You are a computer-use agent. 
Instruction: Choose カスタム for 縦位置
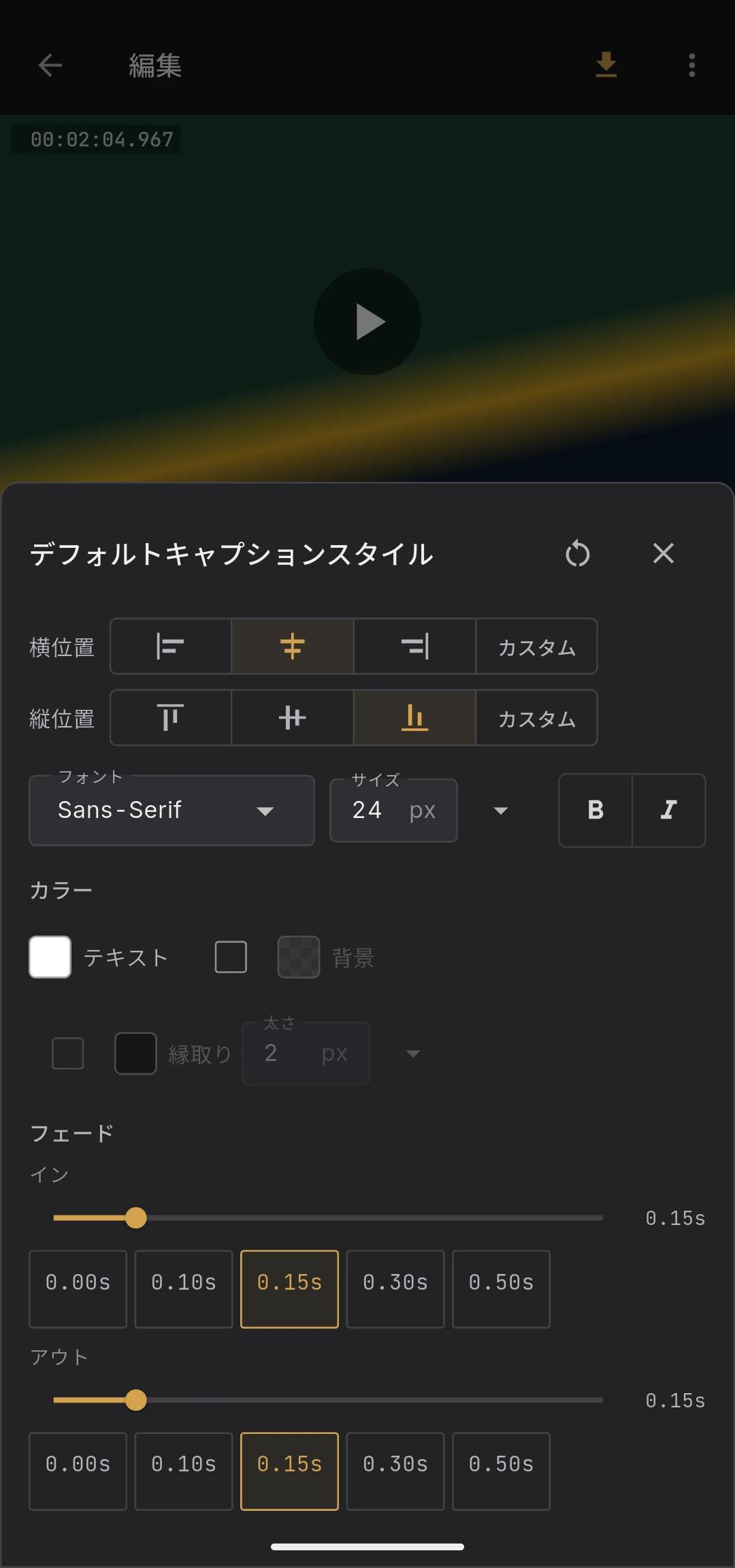(x=536, y=717)
